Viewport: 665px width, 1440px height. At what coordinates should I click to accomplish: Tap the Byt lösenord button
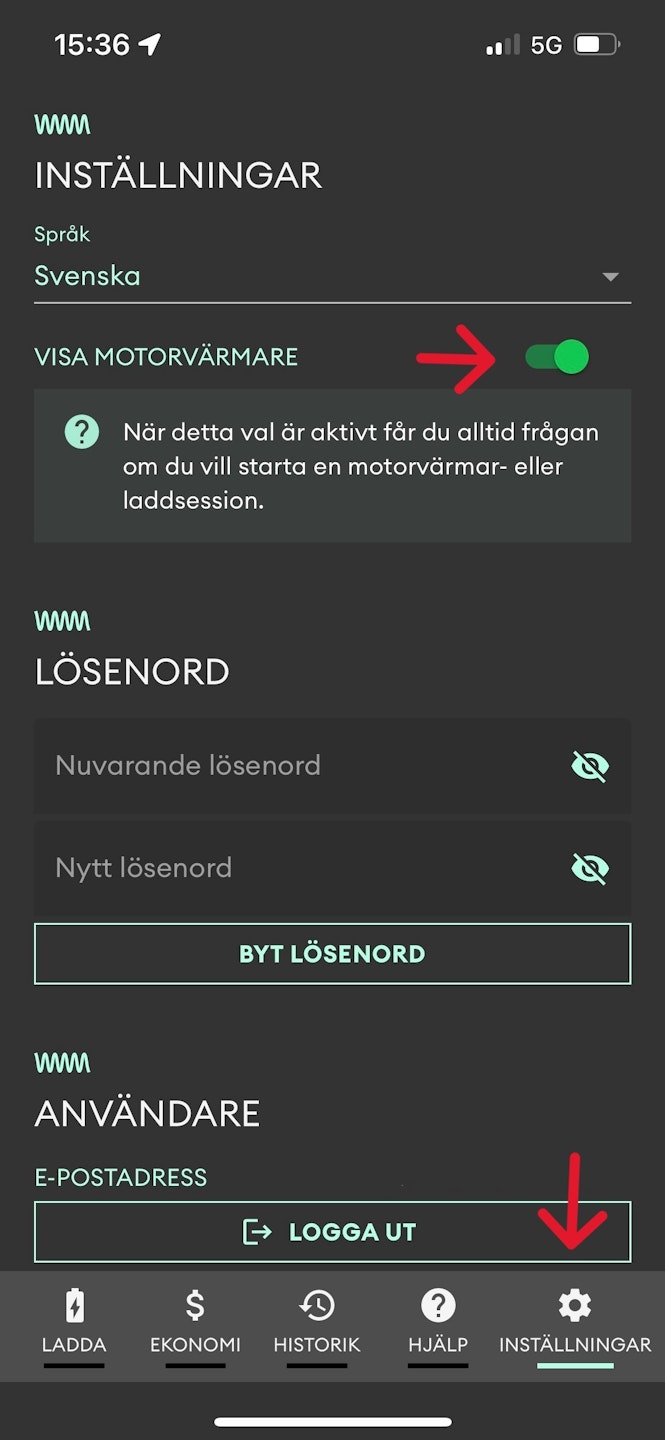point(332,954)
